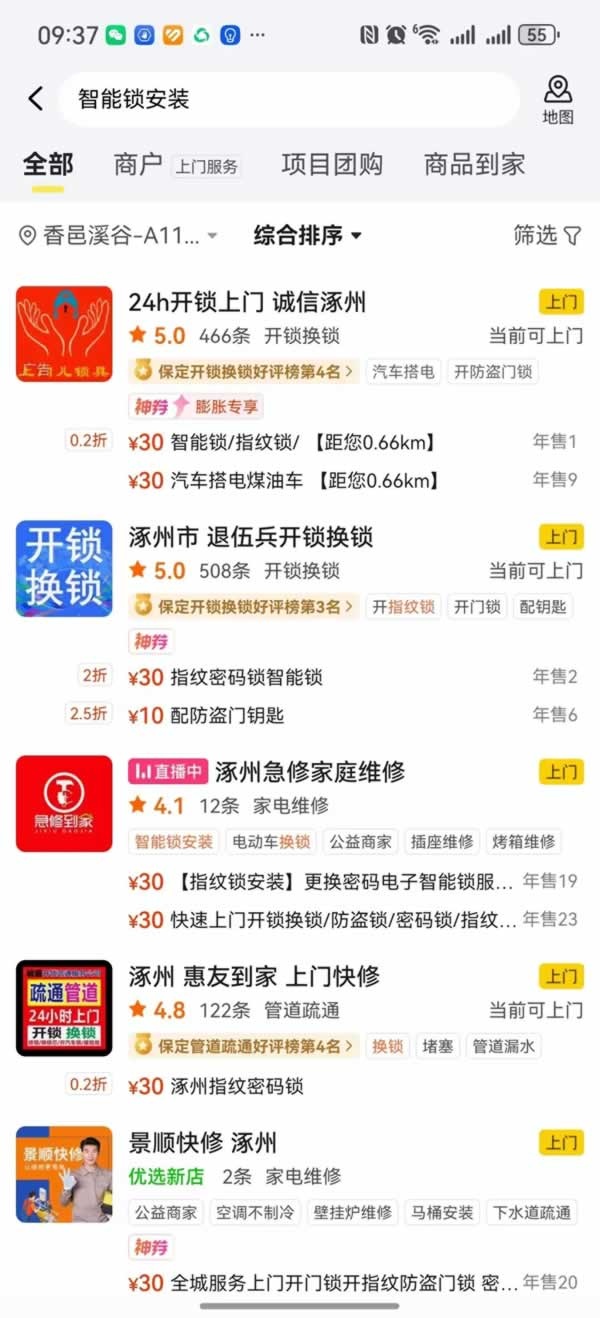
Task: View 保定开锁换锁好评榜第4名 ranking
Action: (x=244, y=372)
